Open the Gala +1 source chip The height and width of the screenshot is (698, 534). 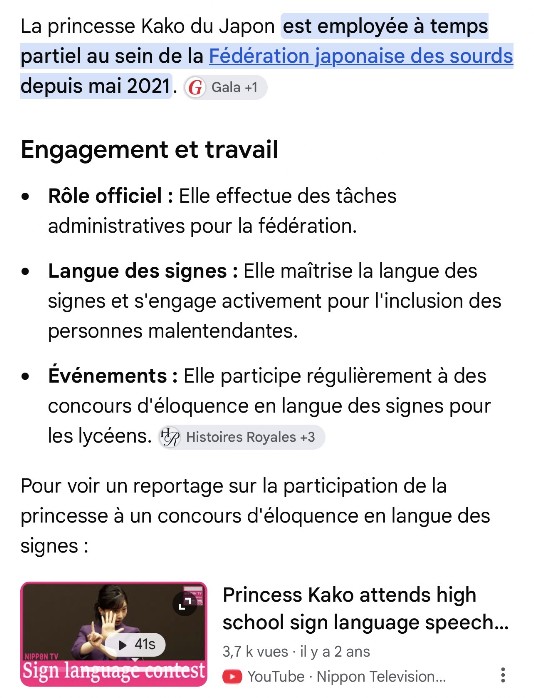(225, 87)
